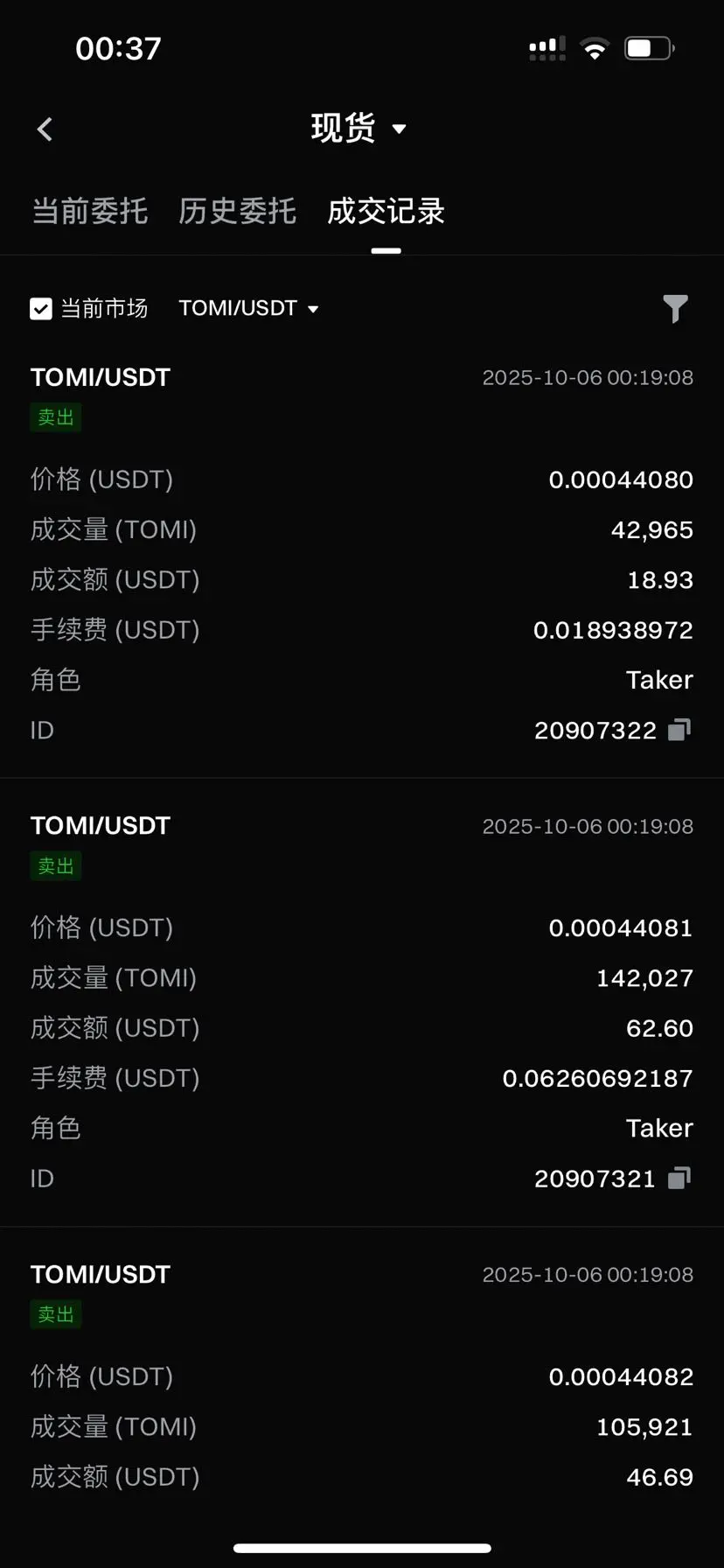
Task: Select the 成交记录 tab
Action: click(386, 212)
